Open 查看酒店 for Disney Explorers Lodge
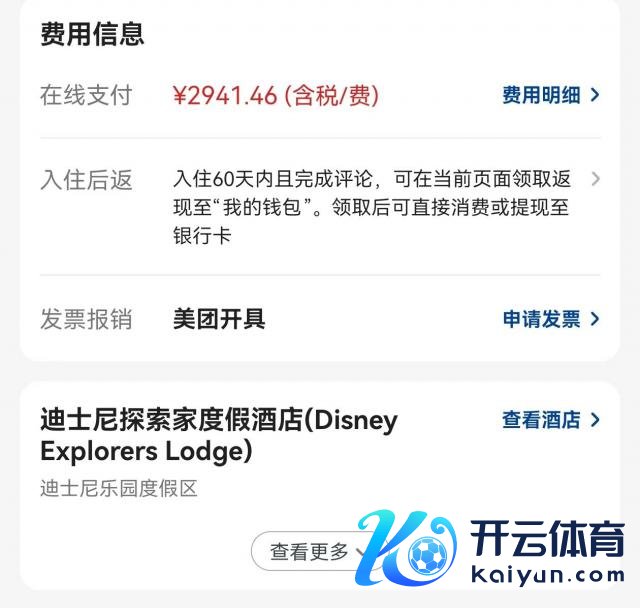640x608 pixels. (x=550, y=420)
